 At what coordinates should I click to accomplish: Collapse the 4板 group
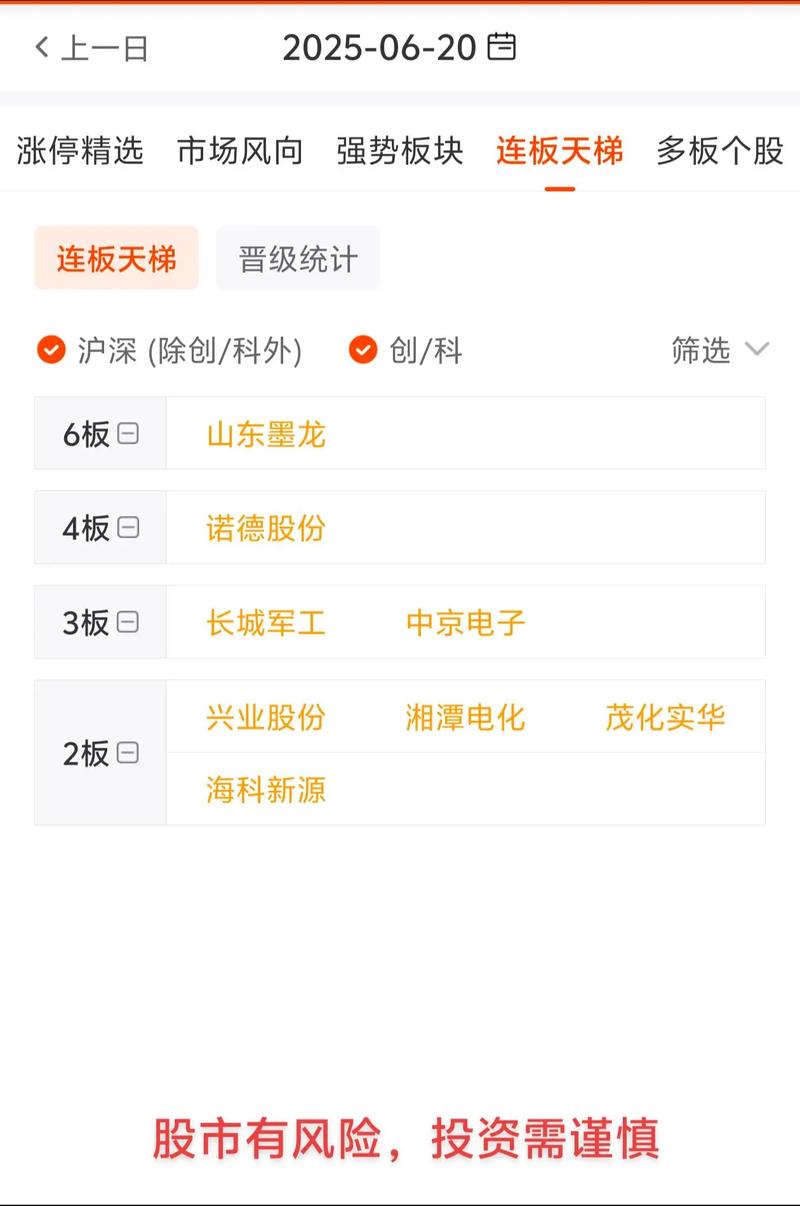[127, 528]
